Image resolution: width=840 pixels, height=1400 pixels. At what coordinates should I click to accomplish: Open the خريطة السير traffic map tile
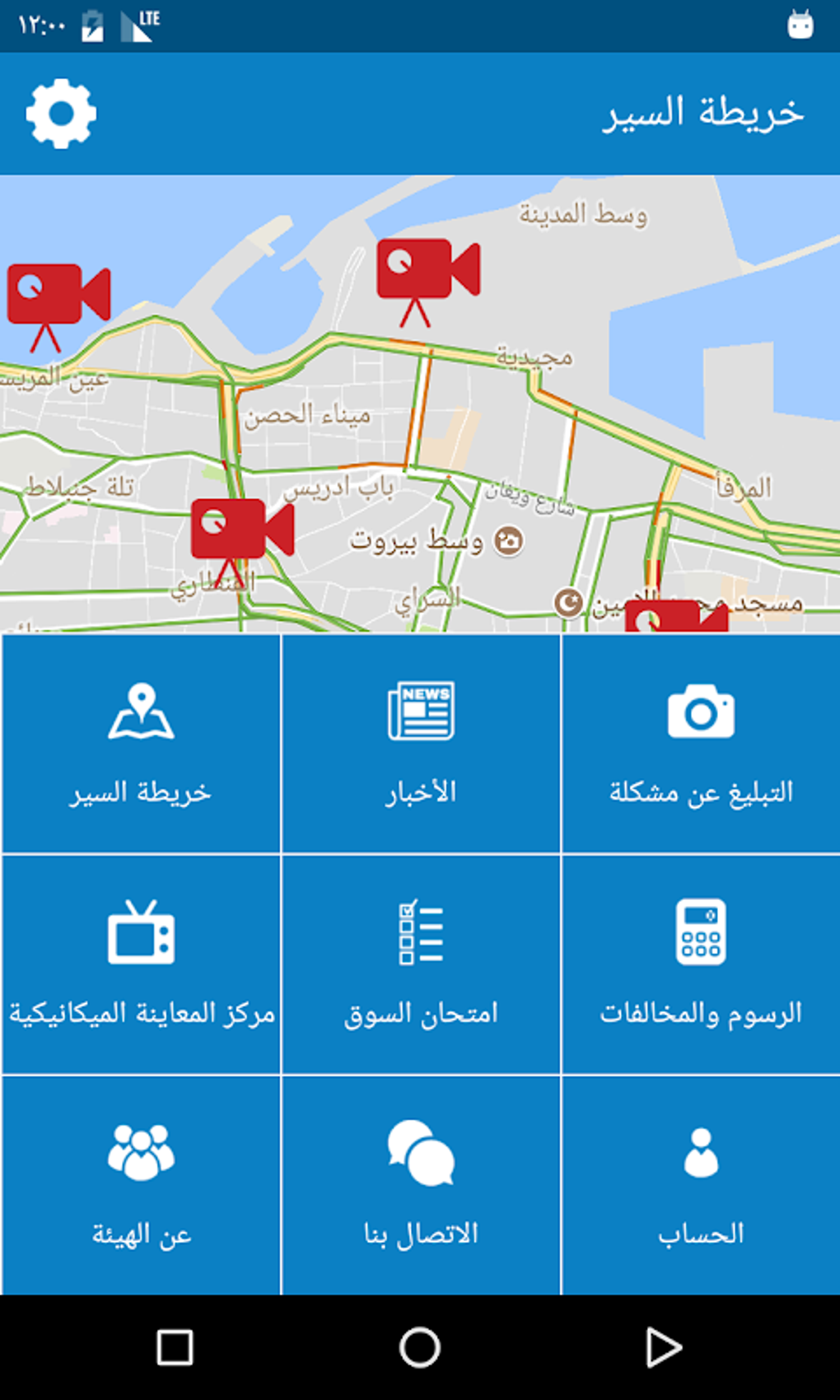(x=141, y=744)
